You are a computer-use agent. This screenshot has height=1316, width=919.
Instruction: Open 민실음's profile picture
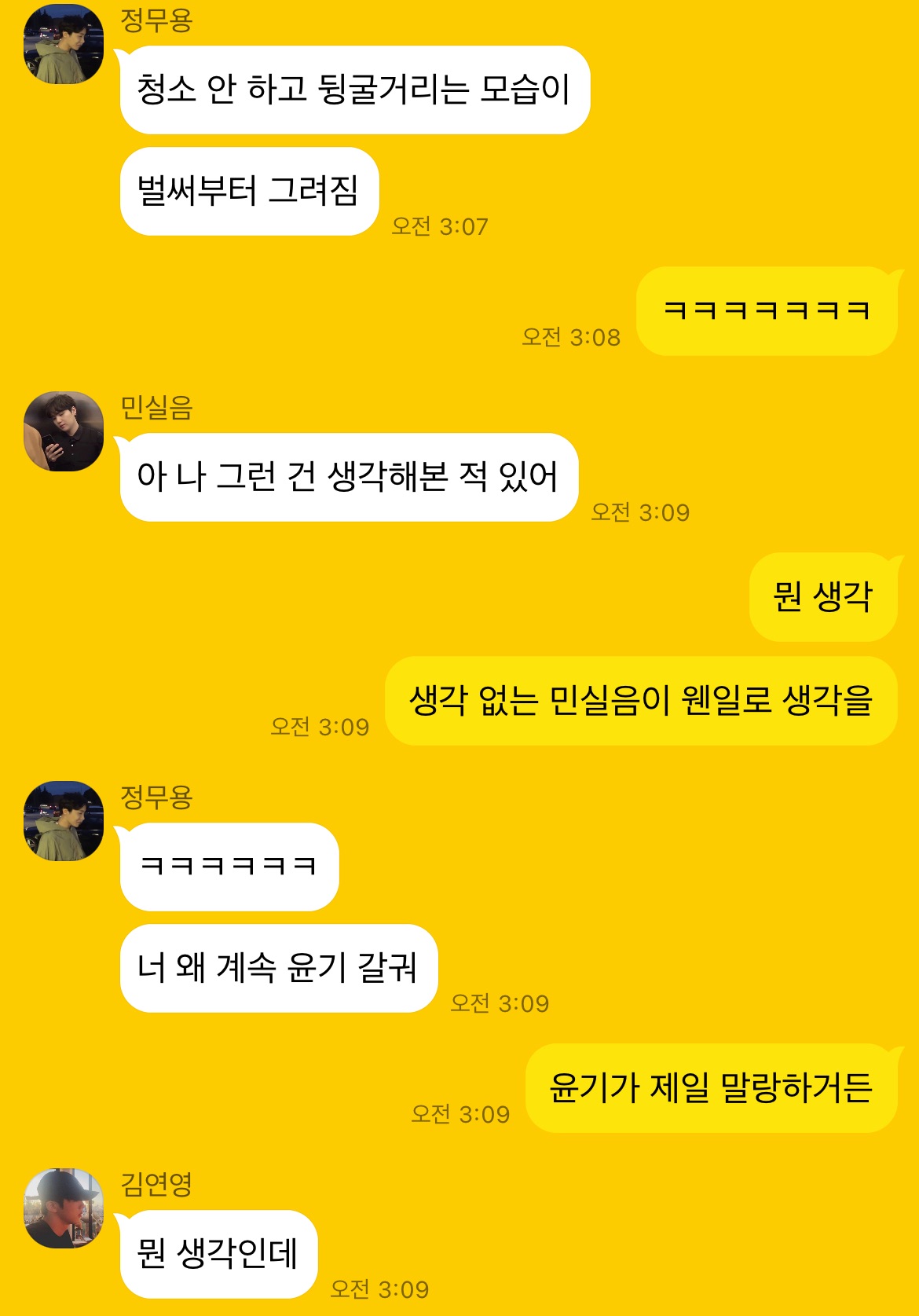tap(64, 431)
